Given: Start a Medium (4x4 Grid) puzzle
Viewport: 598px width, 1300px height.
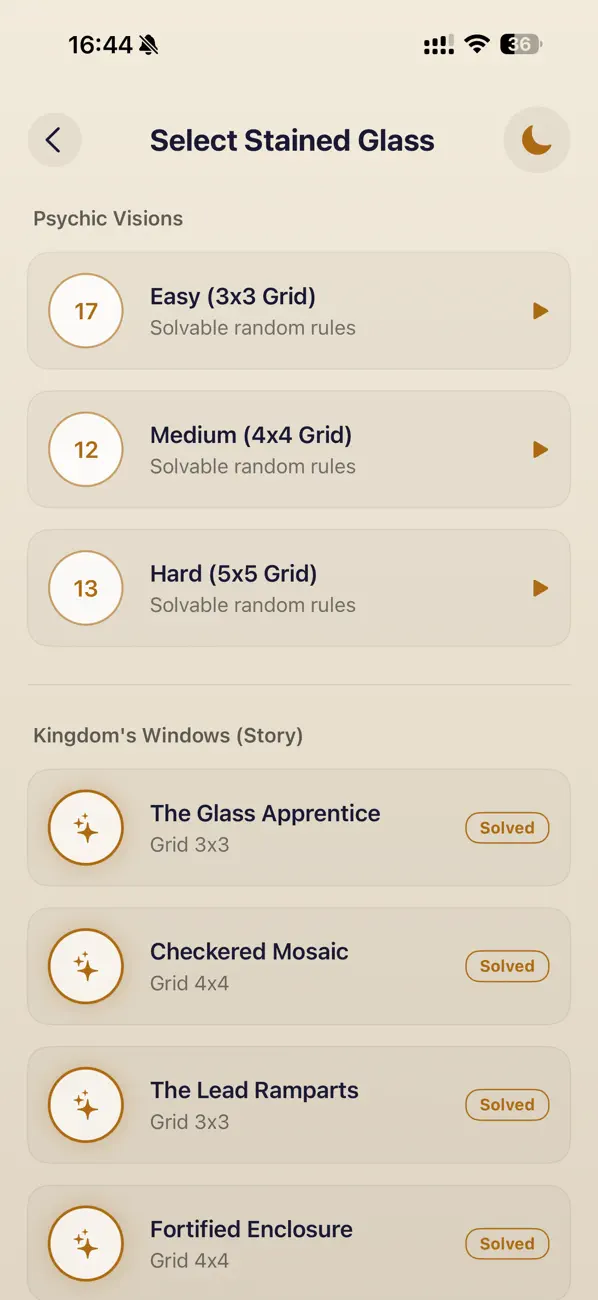Looking at the screenshot, I should pos(299,450).
